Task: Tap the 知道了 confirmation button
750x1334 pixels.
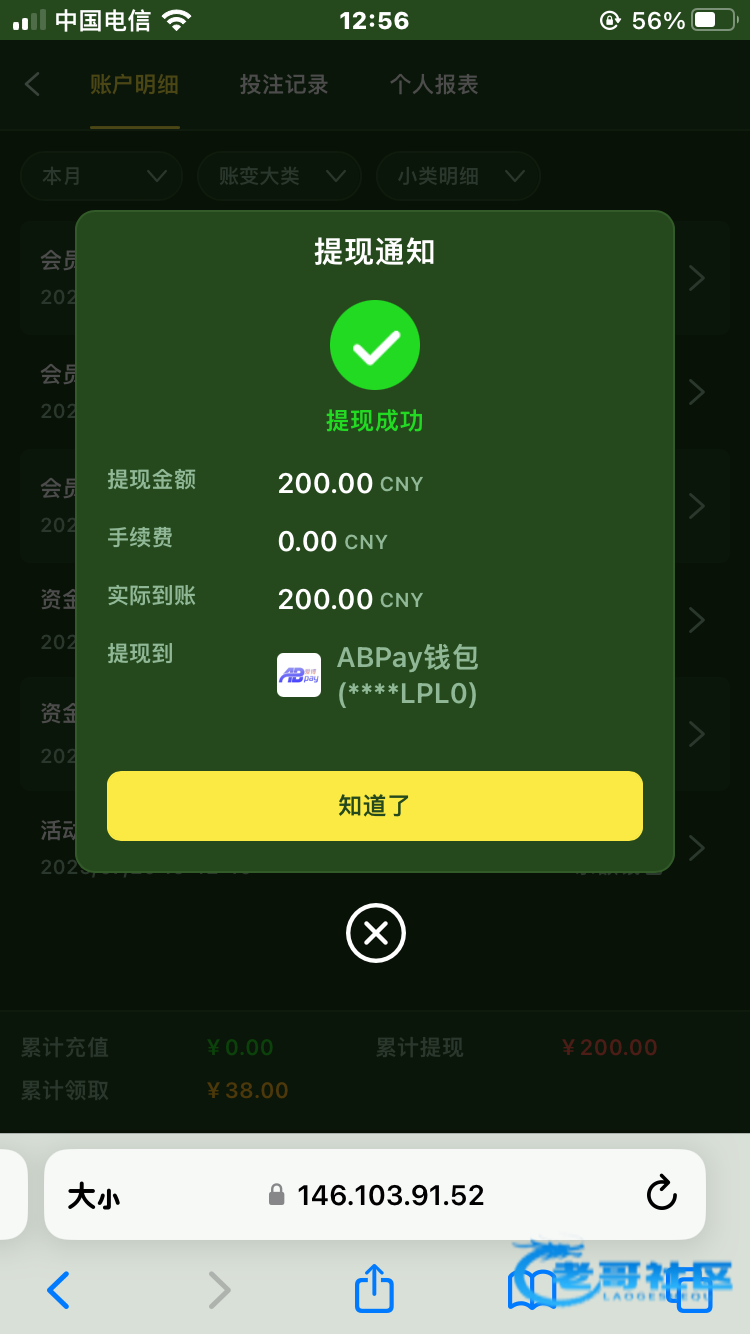Action: tap(374, 806)
